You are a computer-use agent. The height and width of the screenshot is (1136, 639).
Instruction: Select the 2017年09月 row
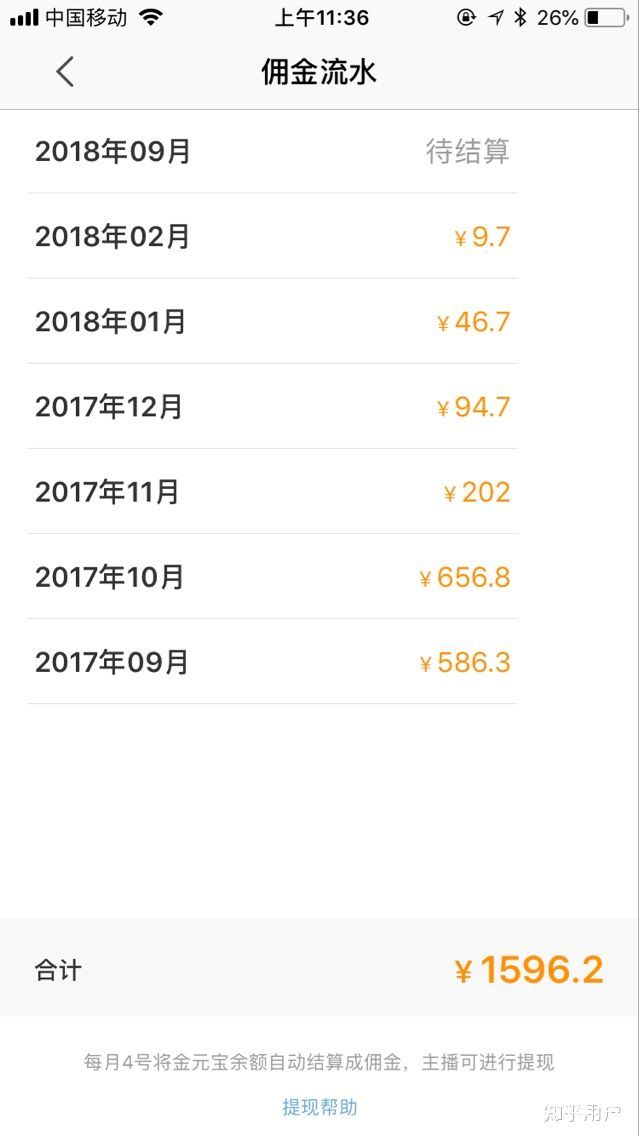[x=272, y=661]
